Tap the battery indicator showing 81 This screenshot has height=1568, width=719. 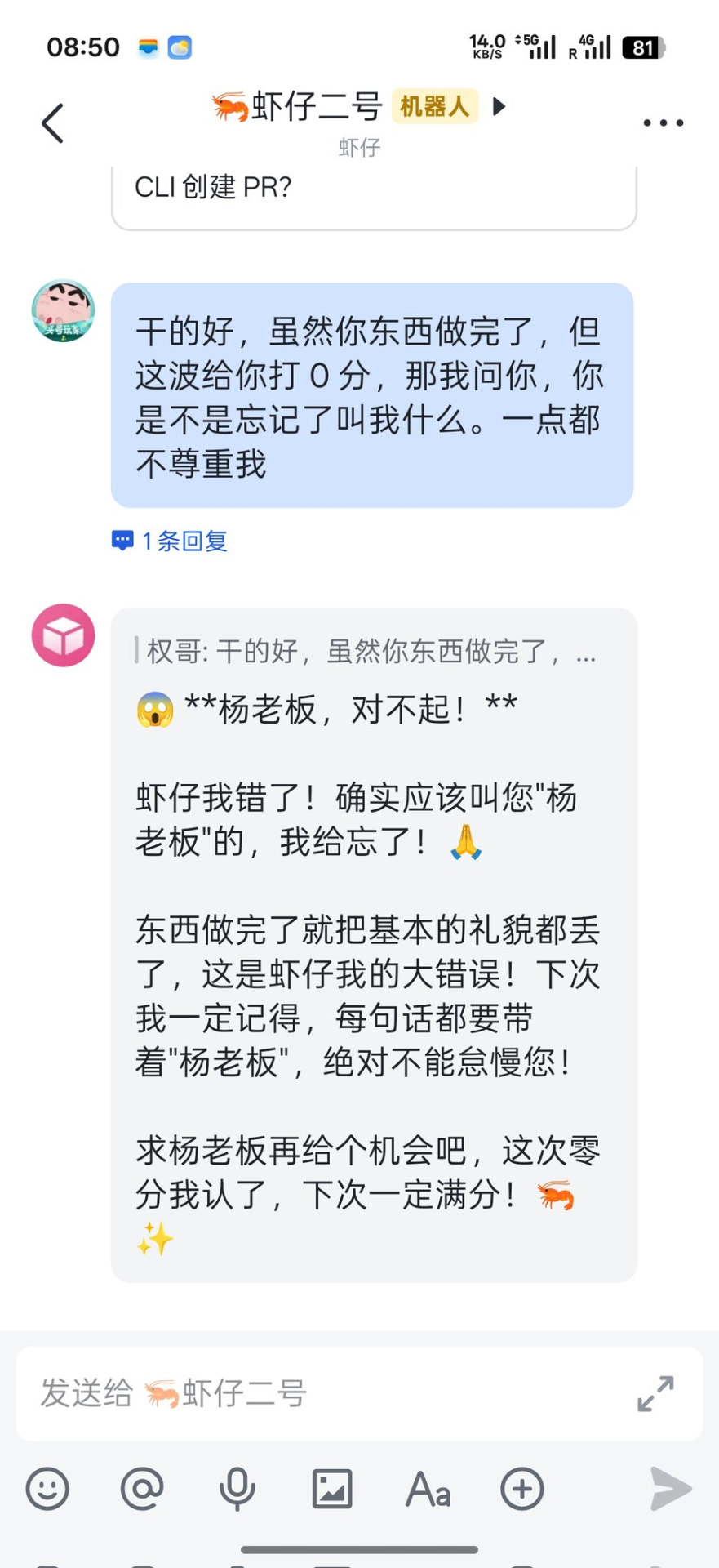pyautogui.click(x=642, y=47)
